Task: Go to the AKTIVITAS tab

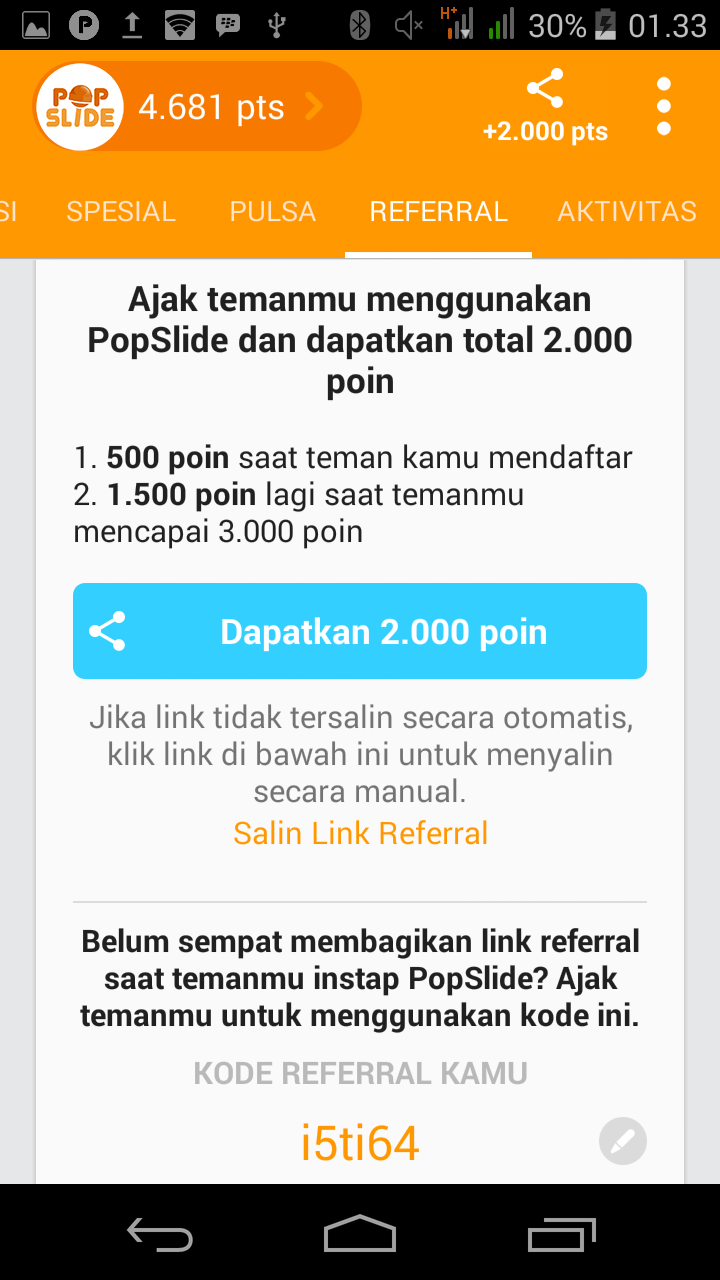Action: [627, 212]
